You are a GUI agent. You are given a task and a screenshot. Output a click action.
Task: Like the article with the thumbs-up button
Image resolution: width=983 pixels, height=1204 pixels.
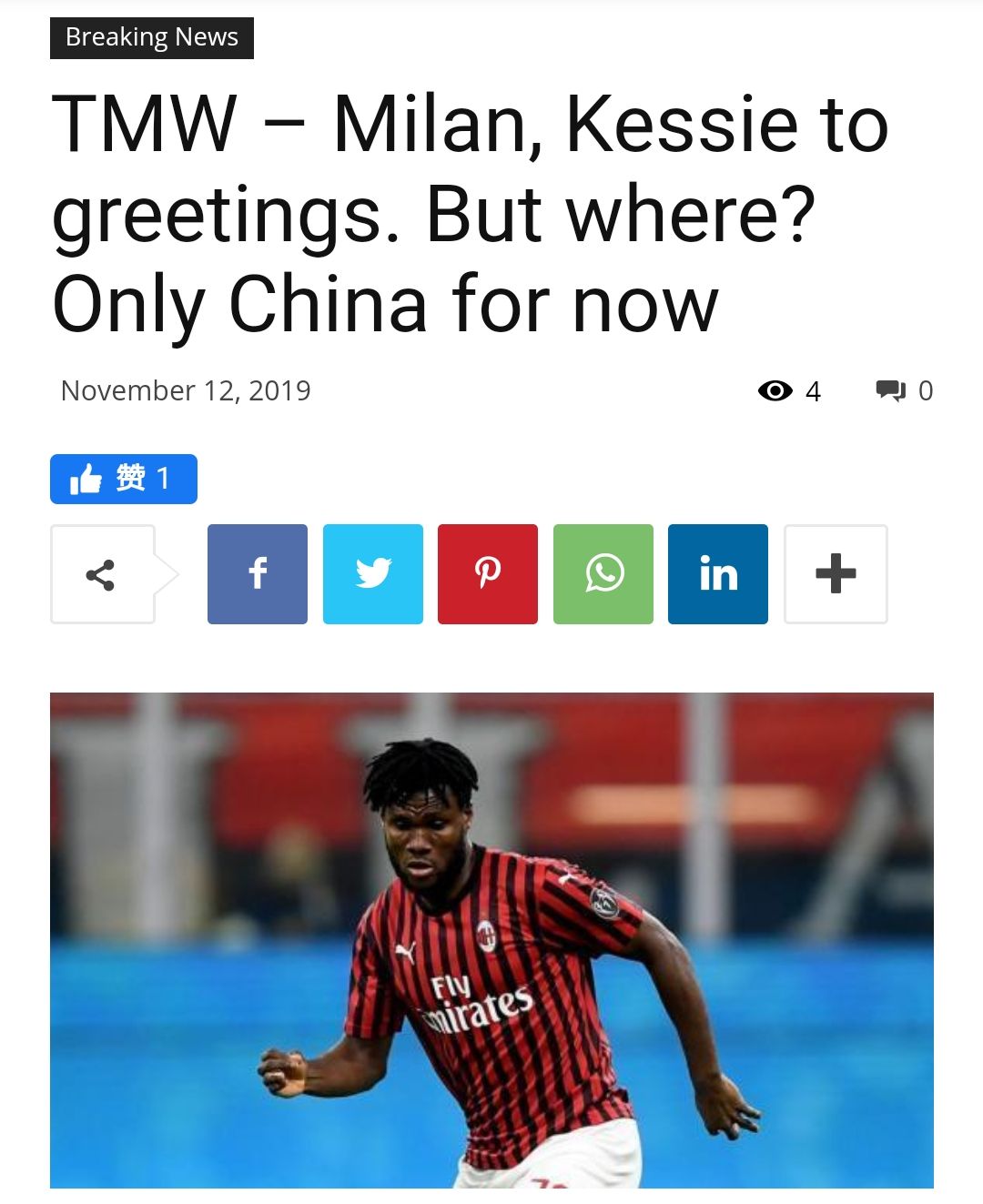[123, 479]
